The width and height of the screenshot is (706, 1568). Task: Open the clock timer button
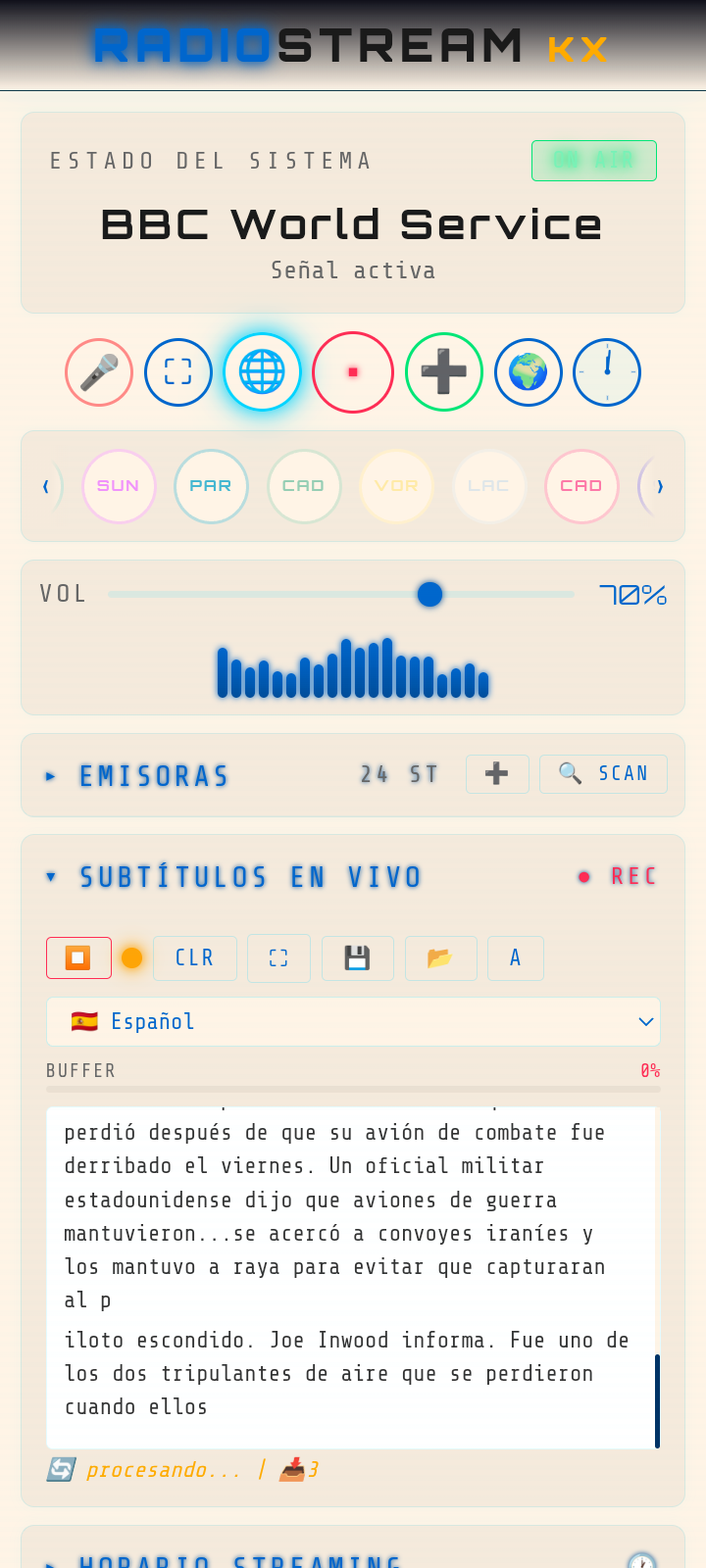(607, 372)
